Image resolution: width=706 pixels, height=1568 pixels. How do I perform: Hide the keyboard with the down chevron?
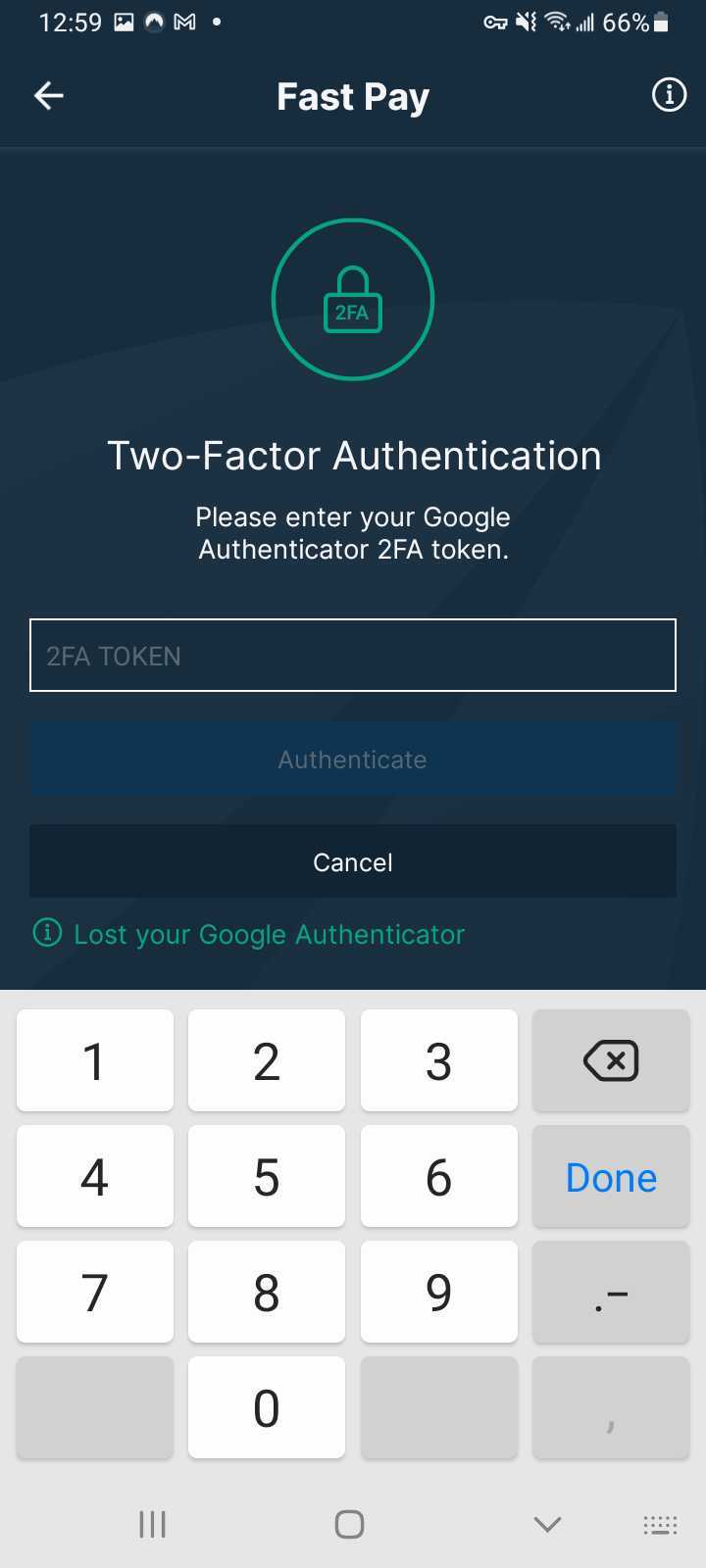pos(547,1524)
